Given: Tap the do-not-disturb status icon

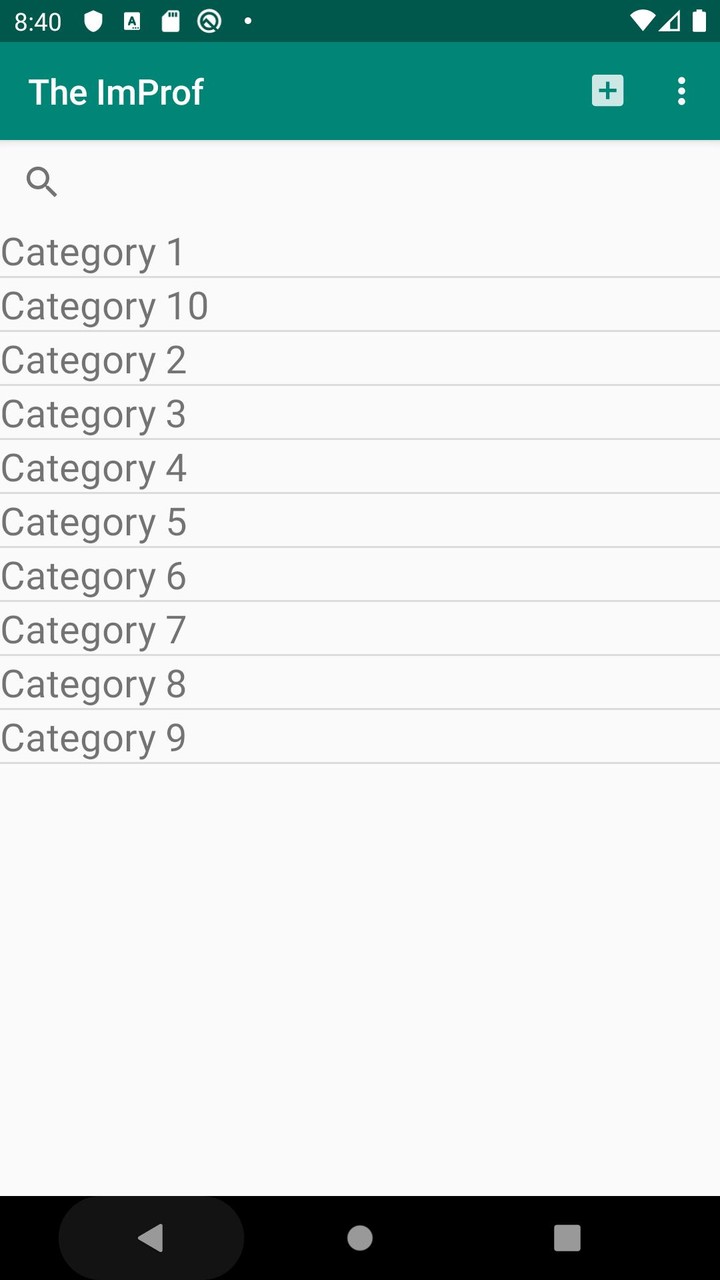Looking at the screenshot, I should pos(208,21).
